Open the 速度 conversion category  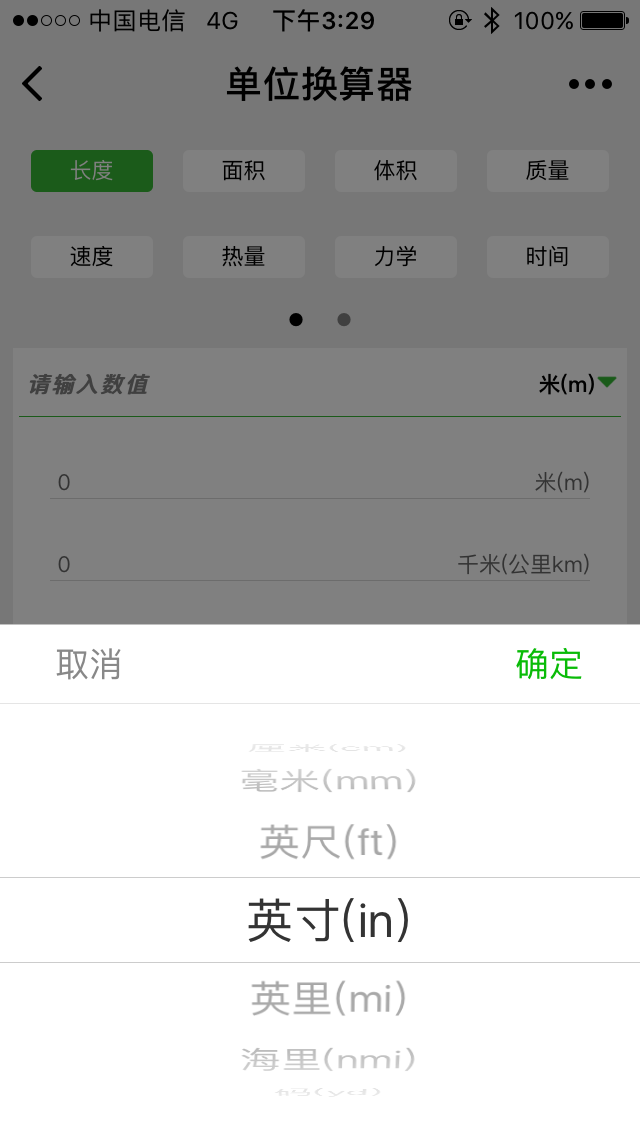click(x=92, y=257)
